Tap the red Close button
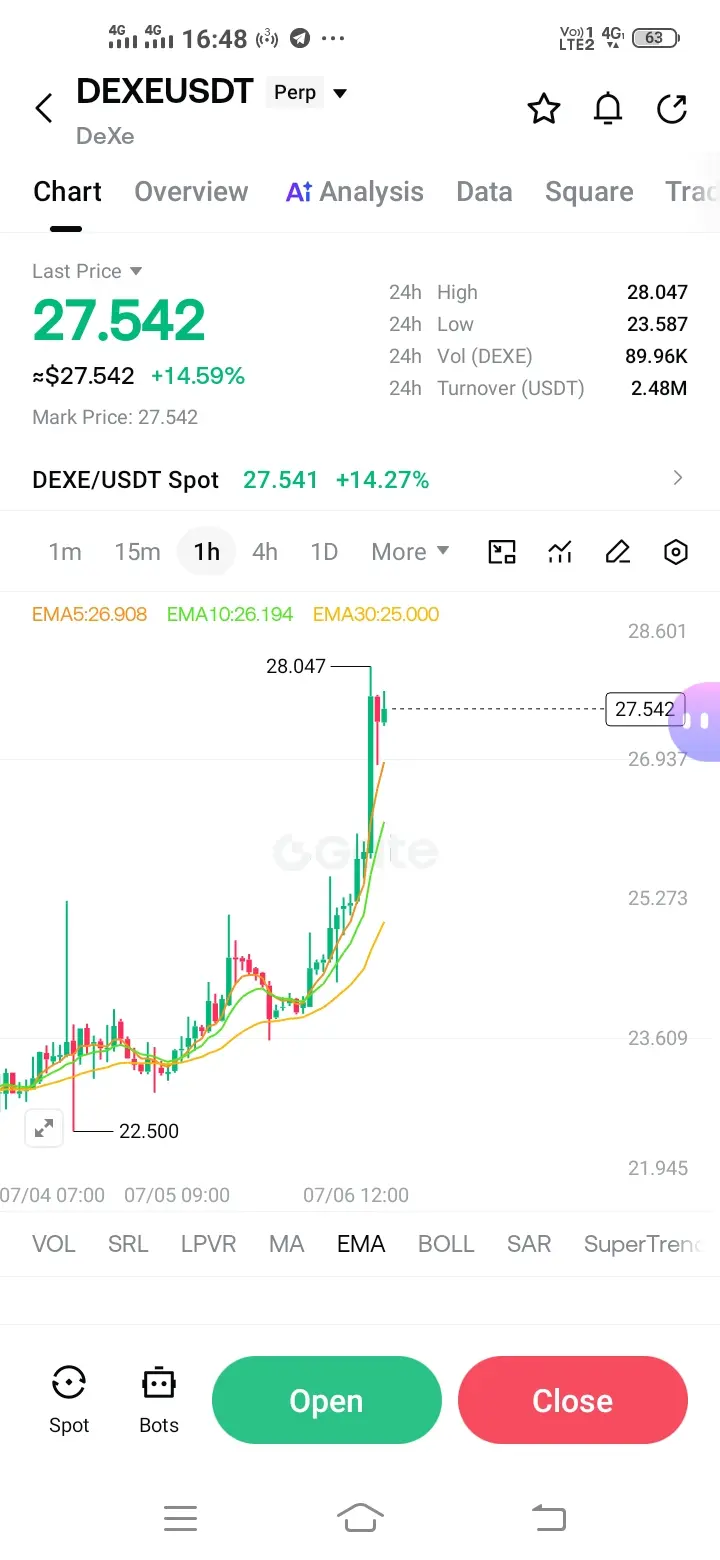Viewport: 720px width, 1560px height. click(x=573, y=1400)
